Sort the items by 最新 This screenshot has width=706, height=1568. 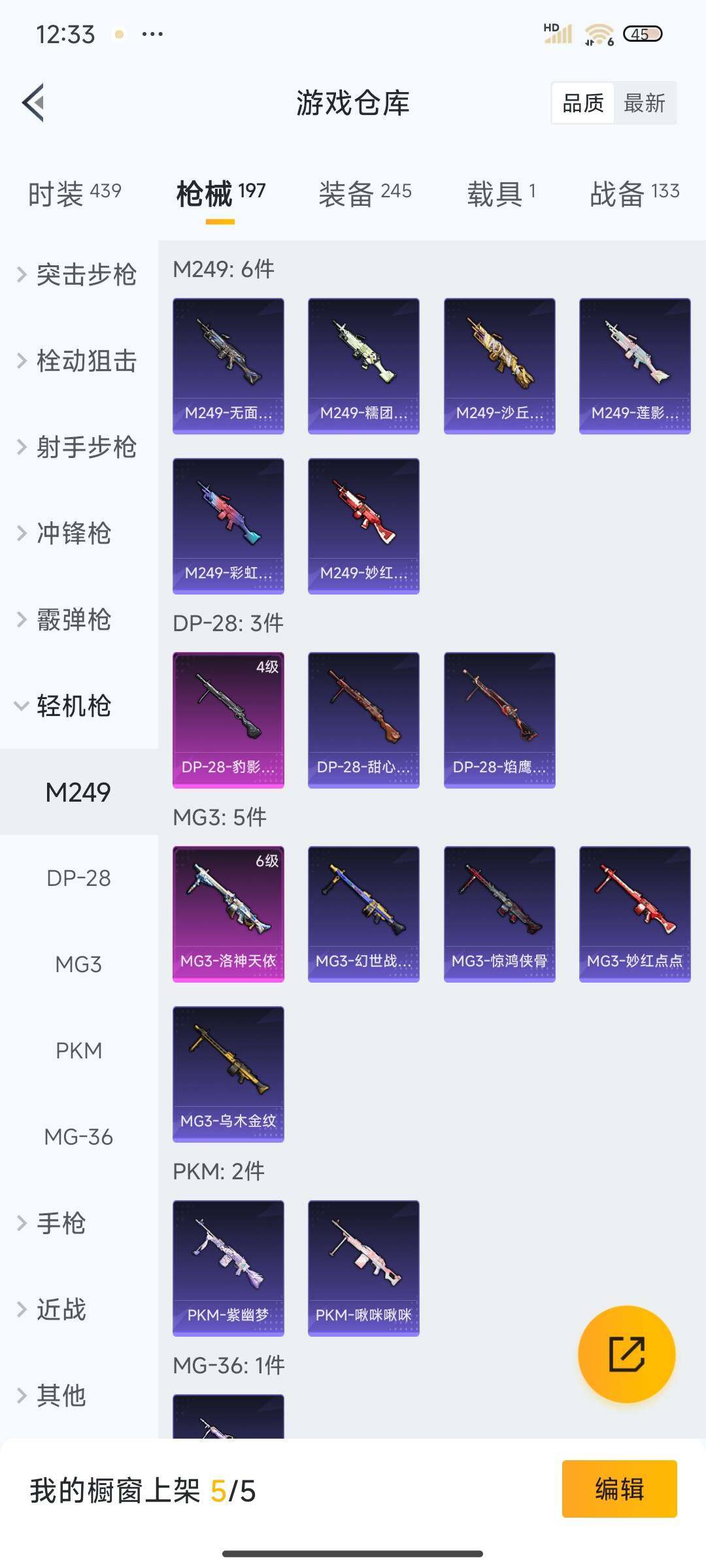[x=644, y=103]
